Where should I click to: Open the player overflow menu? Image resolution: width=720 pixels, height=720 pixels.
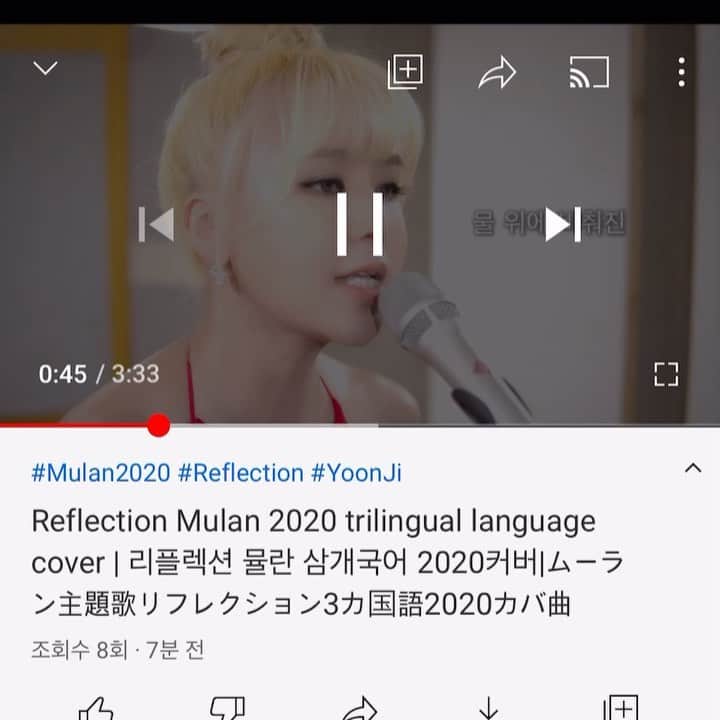click(681, 71)
